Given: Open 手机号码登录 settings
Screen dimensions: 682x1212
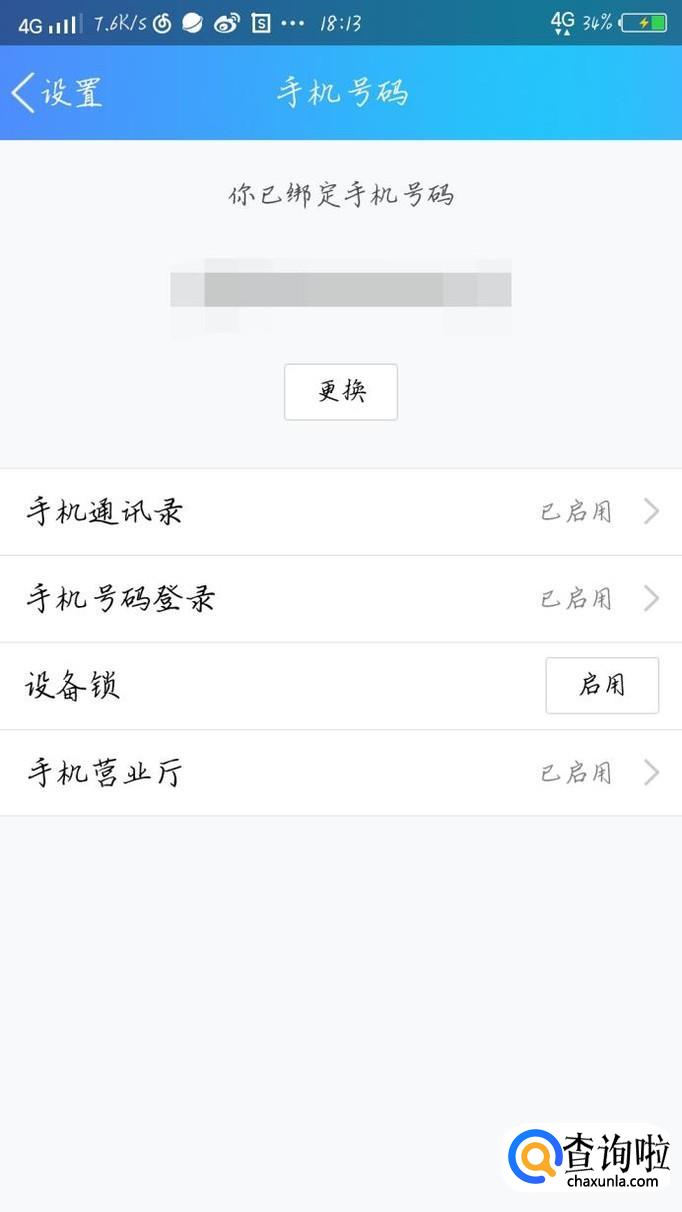Looking at the screenshot, I should coord(340,599).
